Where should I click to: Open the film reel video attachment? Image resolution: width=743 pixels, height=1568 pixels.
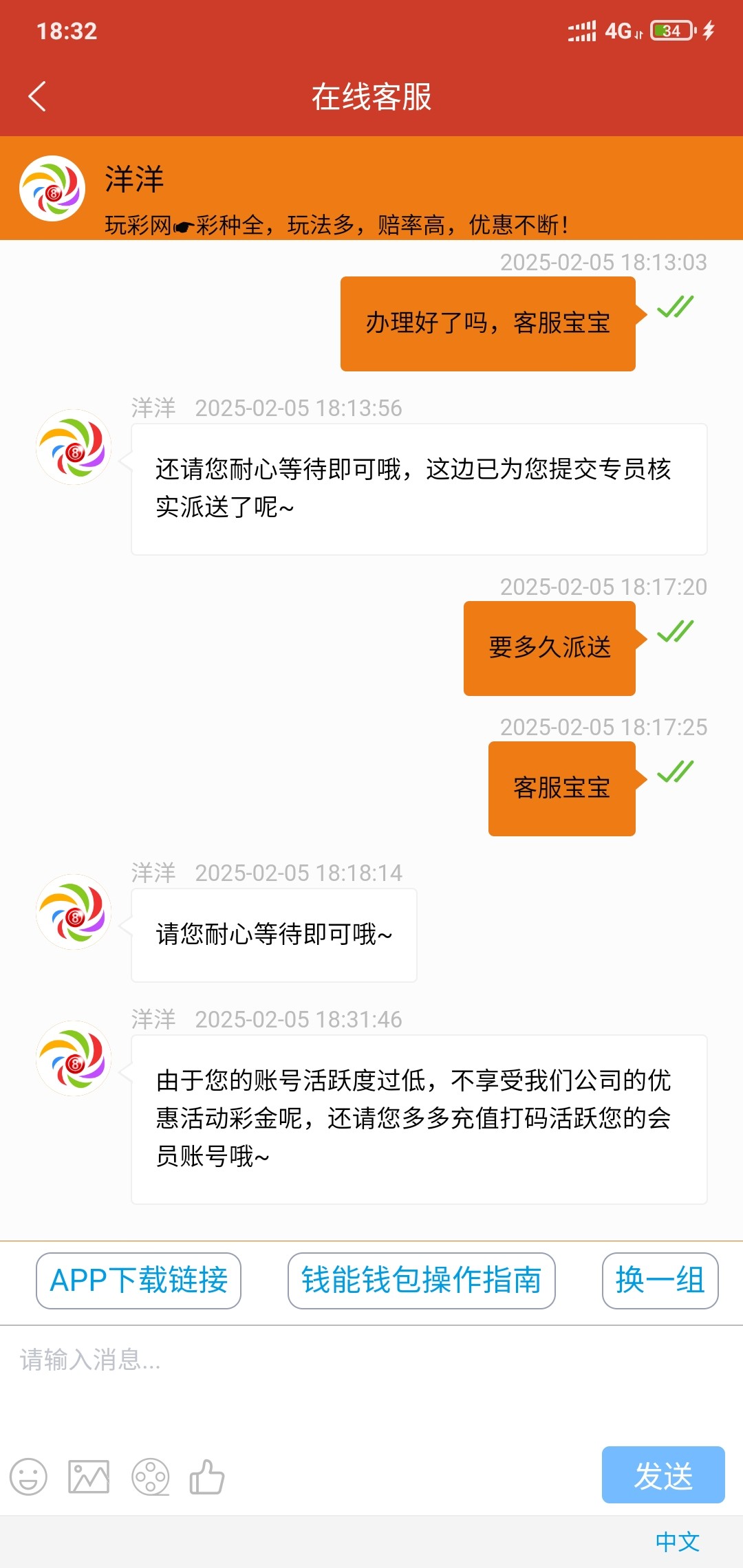pyautogui.click(x=150, y=1477)
